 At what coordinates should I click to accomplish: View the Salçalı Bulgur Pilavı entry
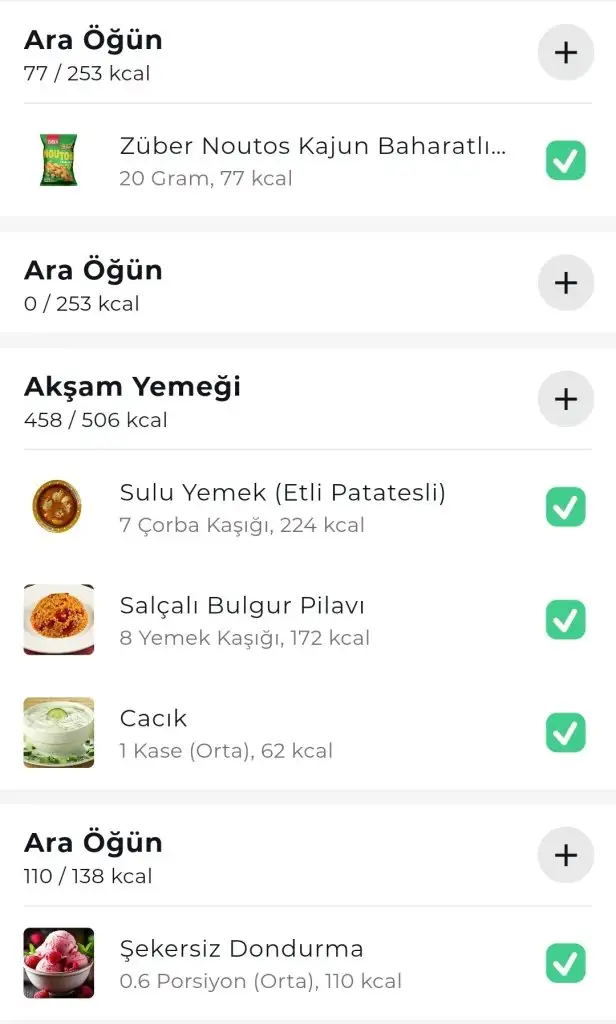tap(243, 620)
